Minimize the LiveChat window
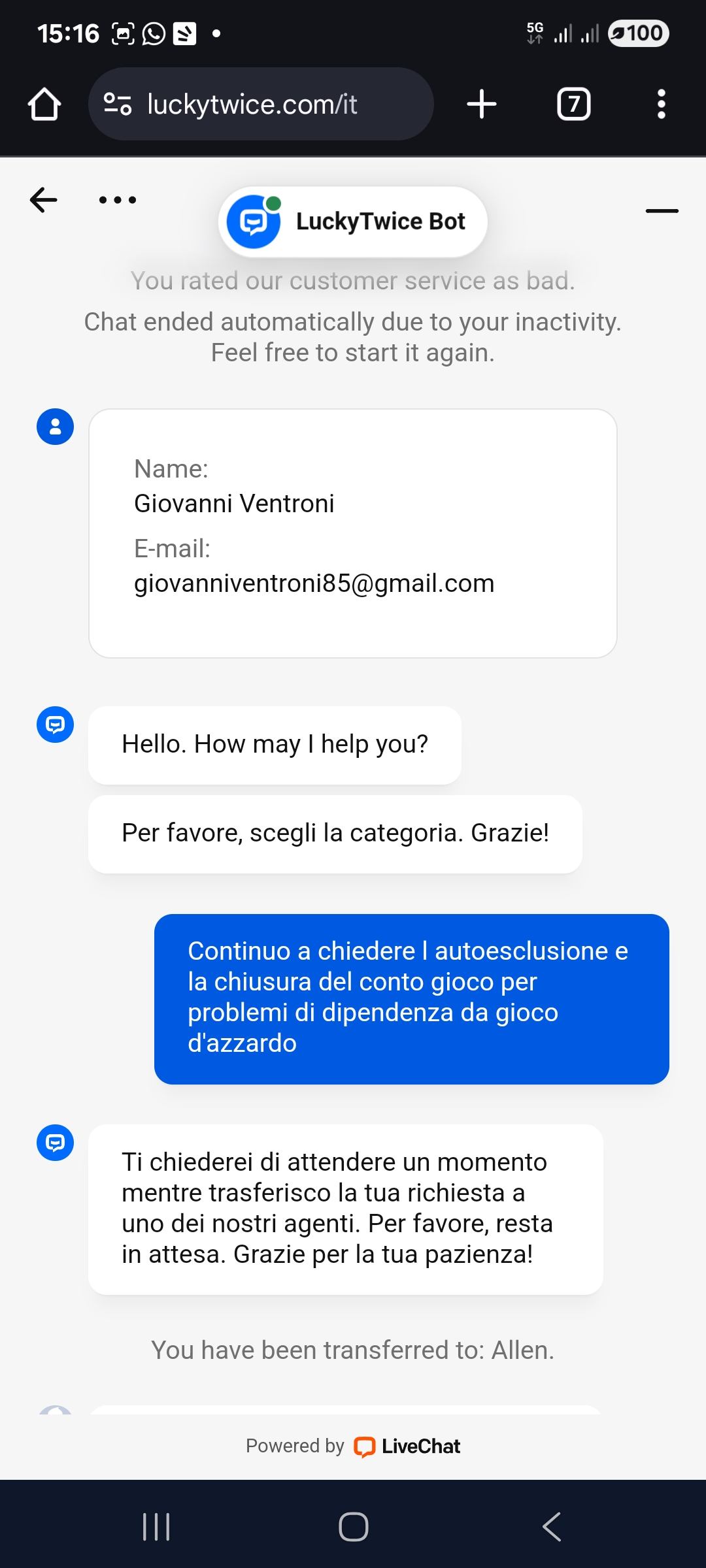This screenshot has width=706, height=1568. (662, 211)
